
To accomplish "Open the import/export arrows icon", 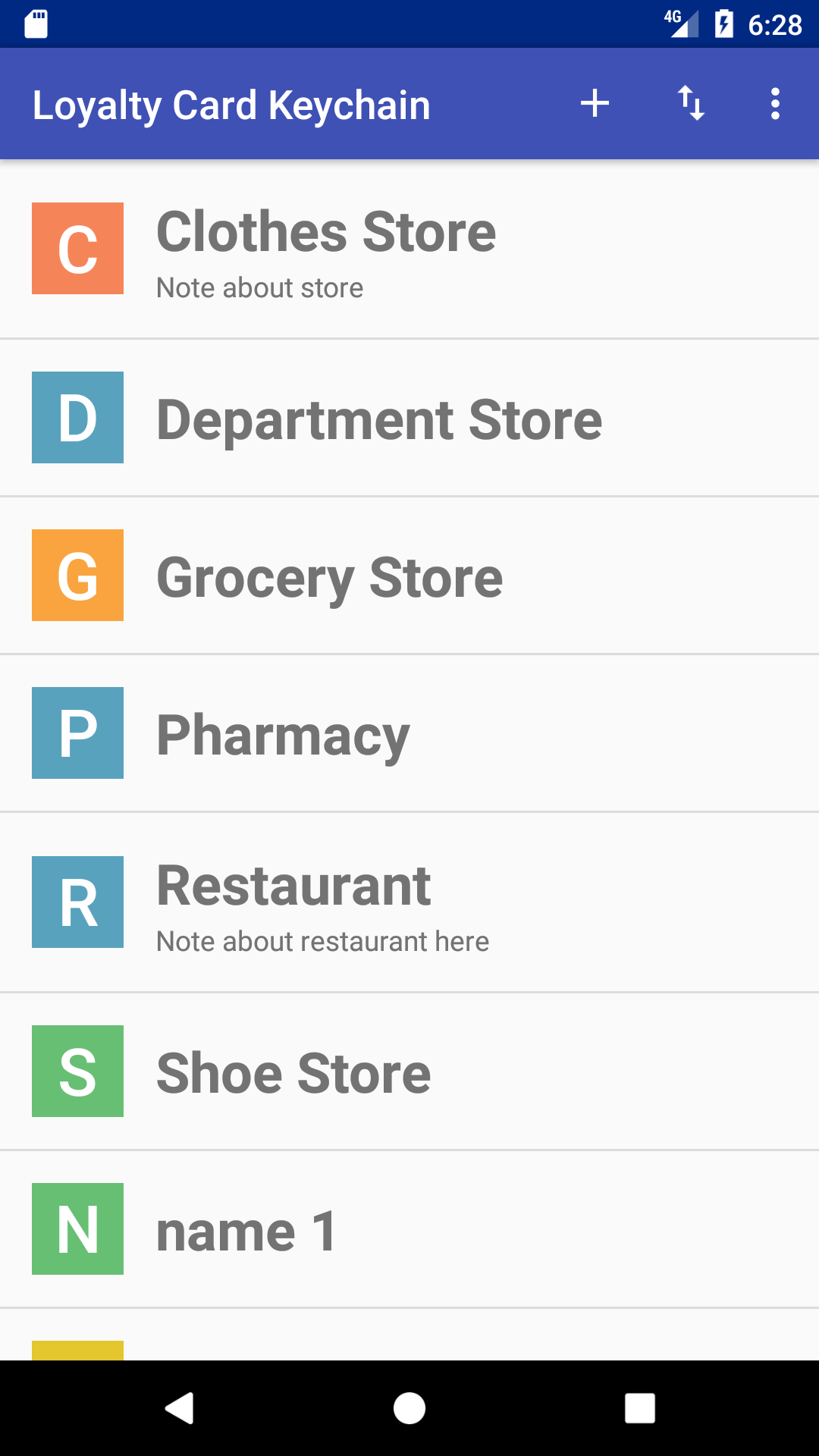I will pos(691,104).
